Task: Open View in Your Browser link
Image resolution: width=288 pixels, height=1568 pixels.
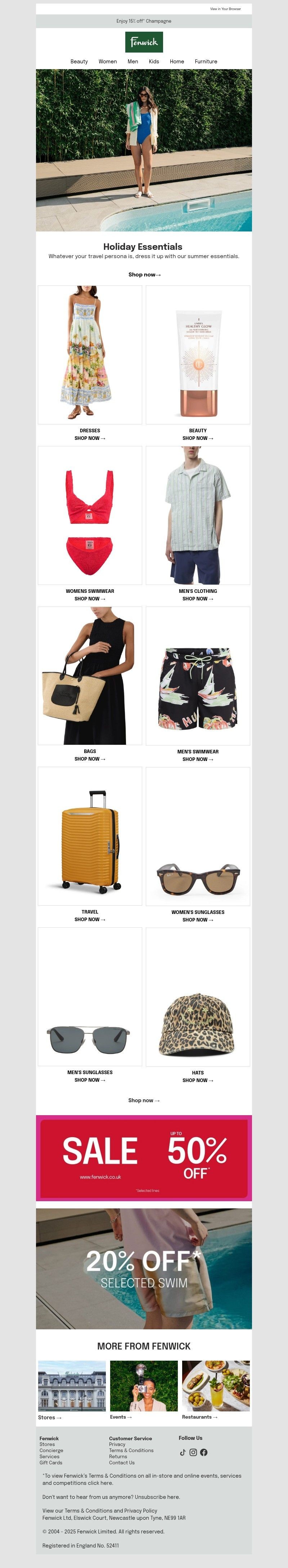Action: click(x=225, y=9)
